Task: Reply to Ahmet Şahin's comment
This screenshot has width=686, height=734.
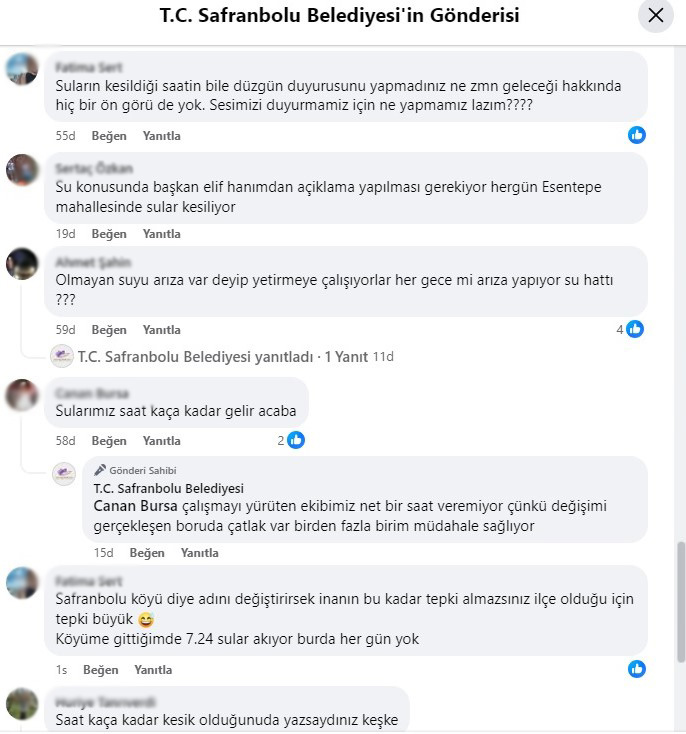Action: pos(161,329)
